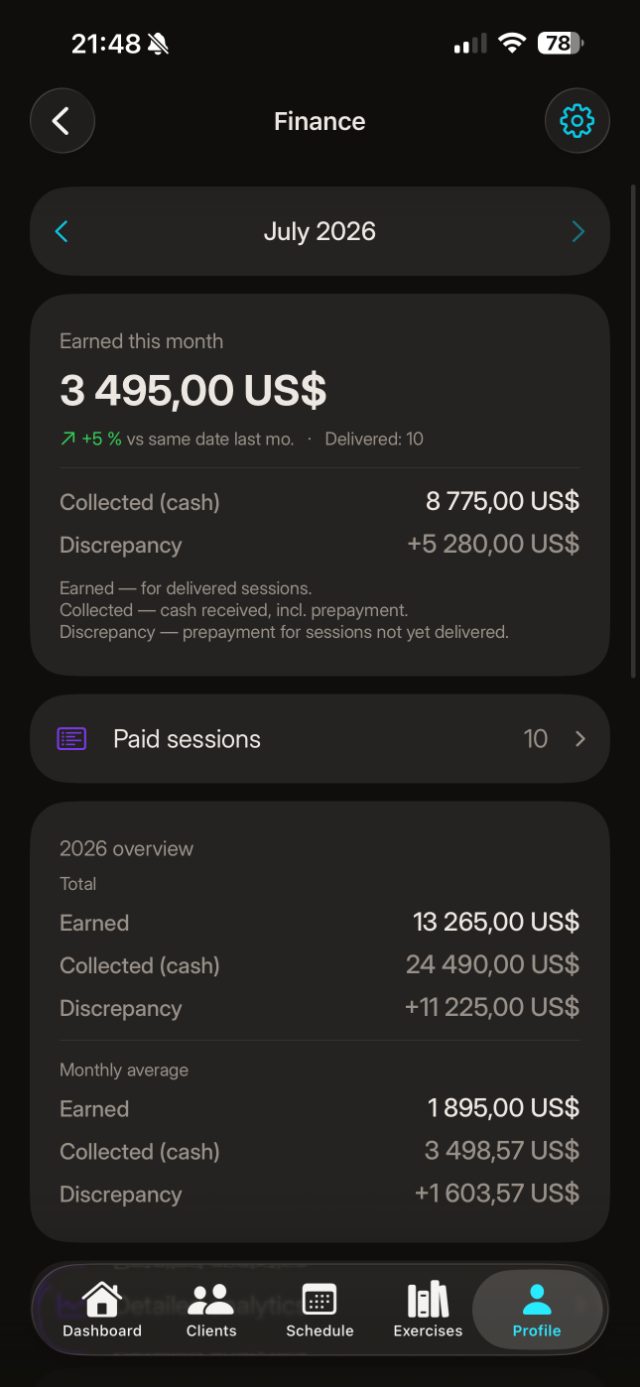Open the Paid sessions list
Screen dimensions: 640x1387
[x=320, y=739]
